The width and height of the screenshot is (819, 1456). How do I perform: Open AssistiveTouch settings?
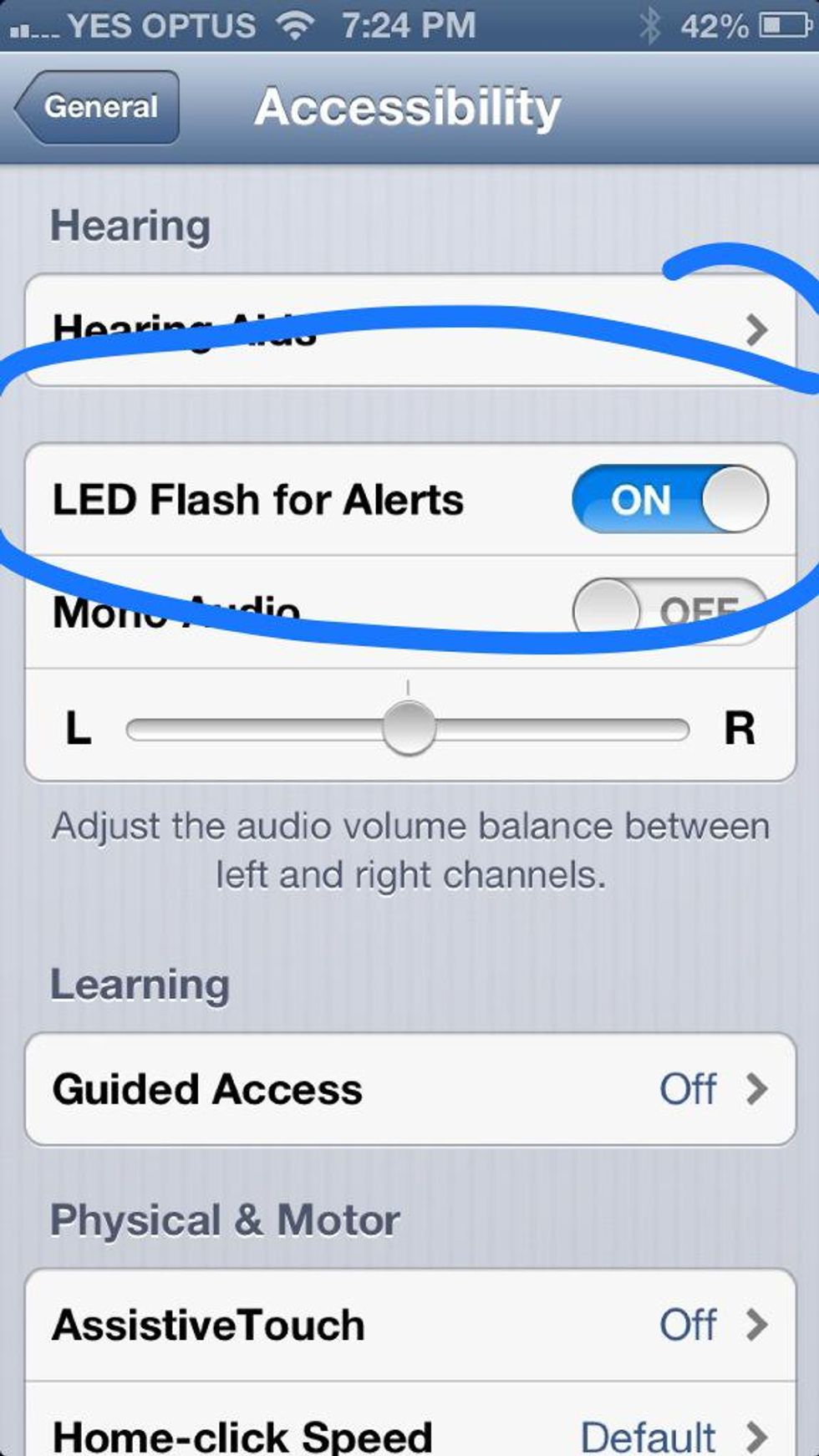click(409, 1325)
